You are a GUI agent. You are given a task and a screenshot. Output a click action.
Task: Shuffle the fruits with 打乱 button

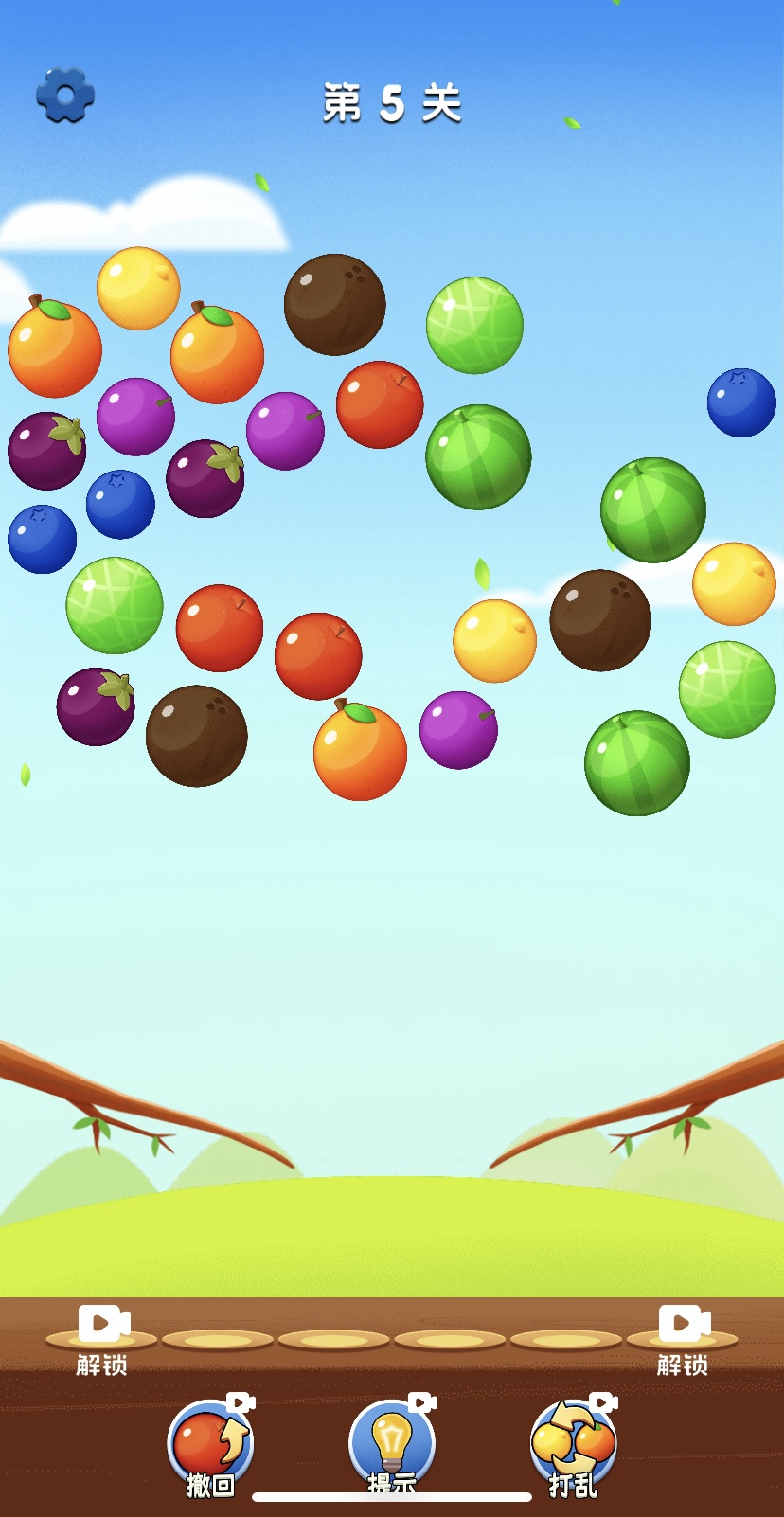point(573,1446)
